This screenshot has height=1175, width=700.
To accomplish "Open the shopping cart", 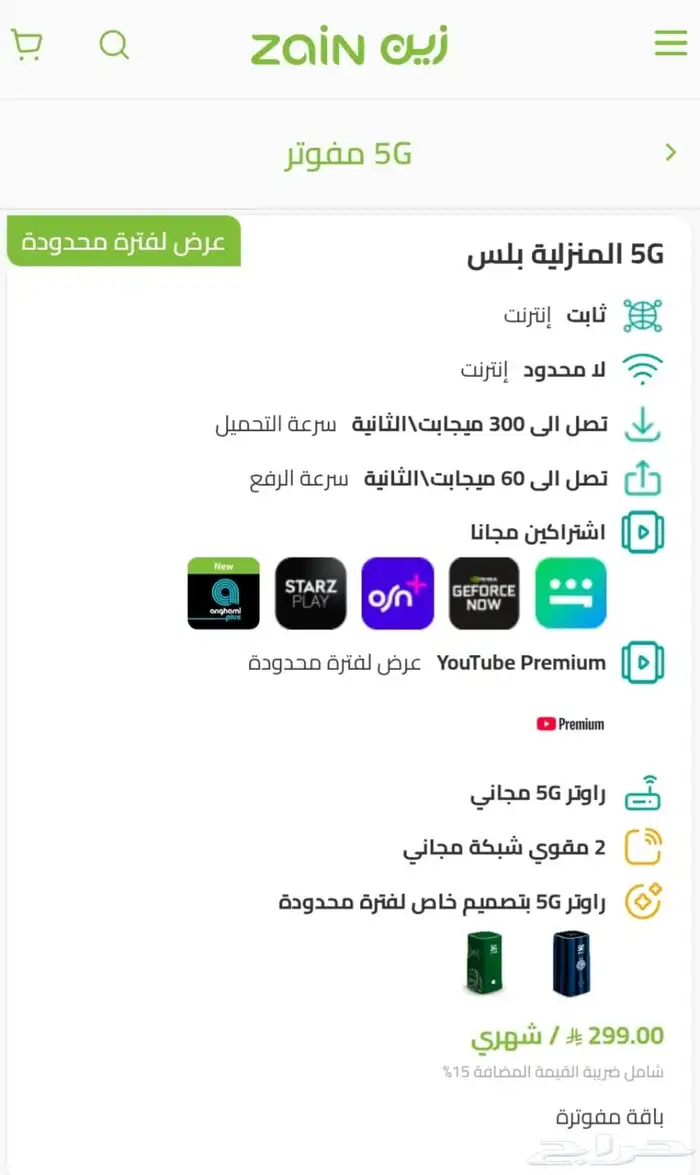I will point(27,45).
